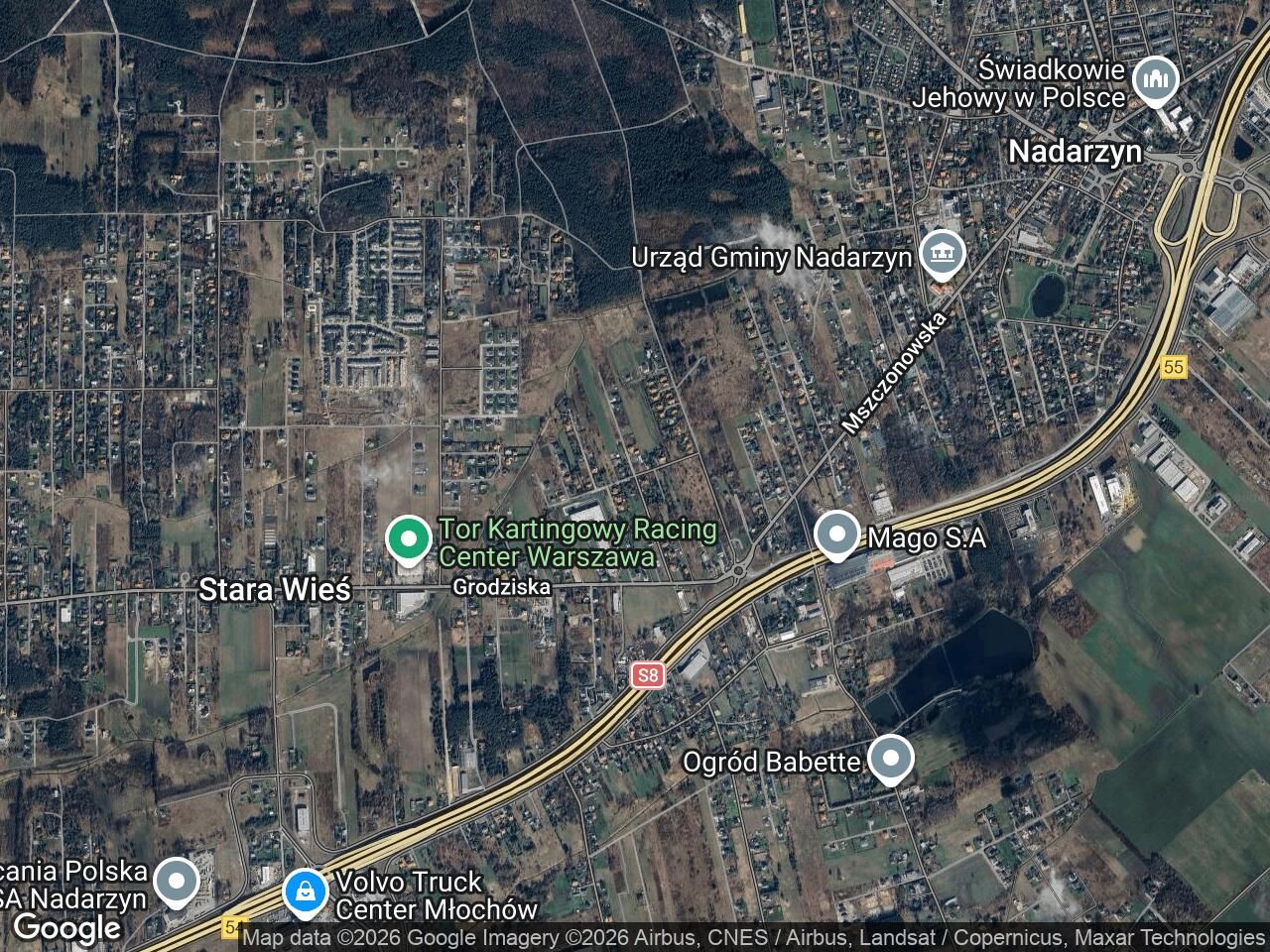This screenshot has width=1270, height=952.
Task: Open the Mago S.A place pin
Action: click(837, 535)
